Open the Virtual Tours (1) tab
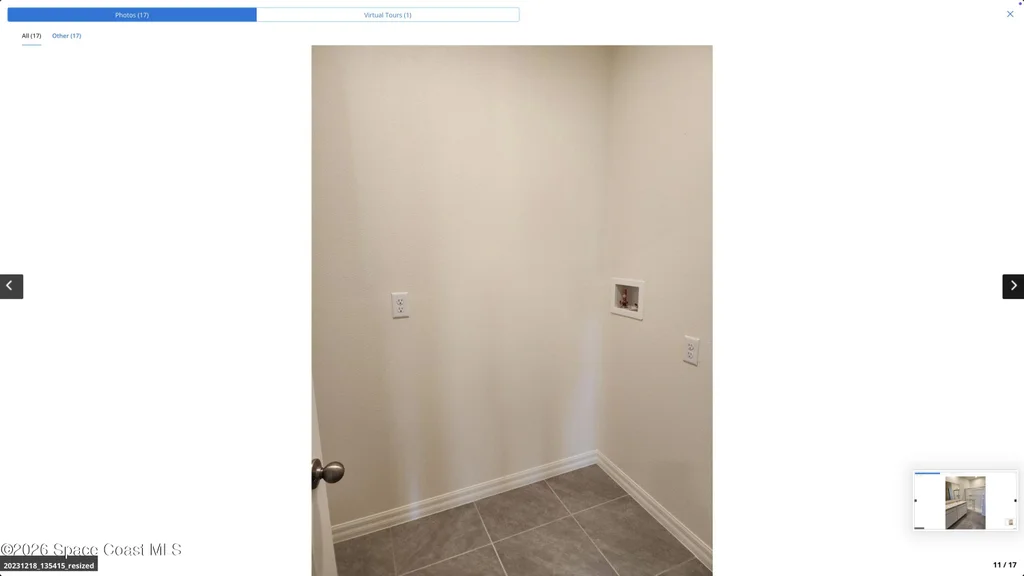The image size is (1024, 576). 388,14
